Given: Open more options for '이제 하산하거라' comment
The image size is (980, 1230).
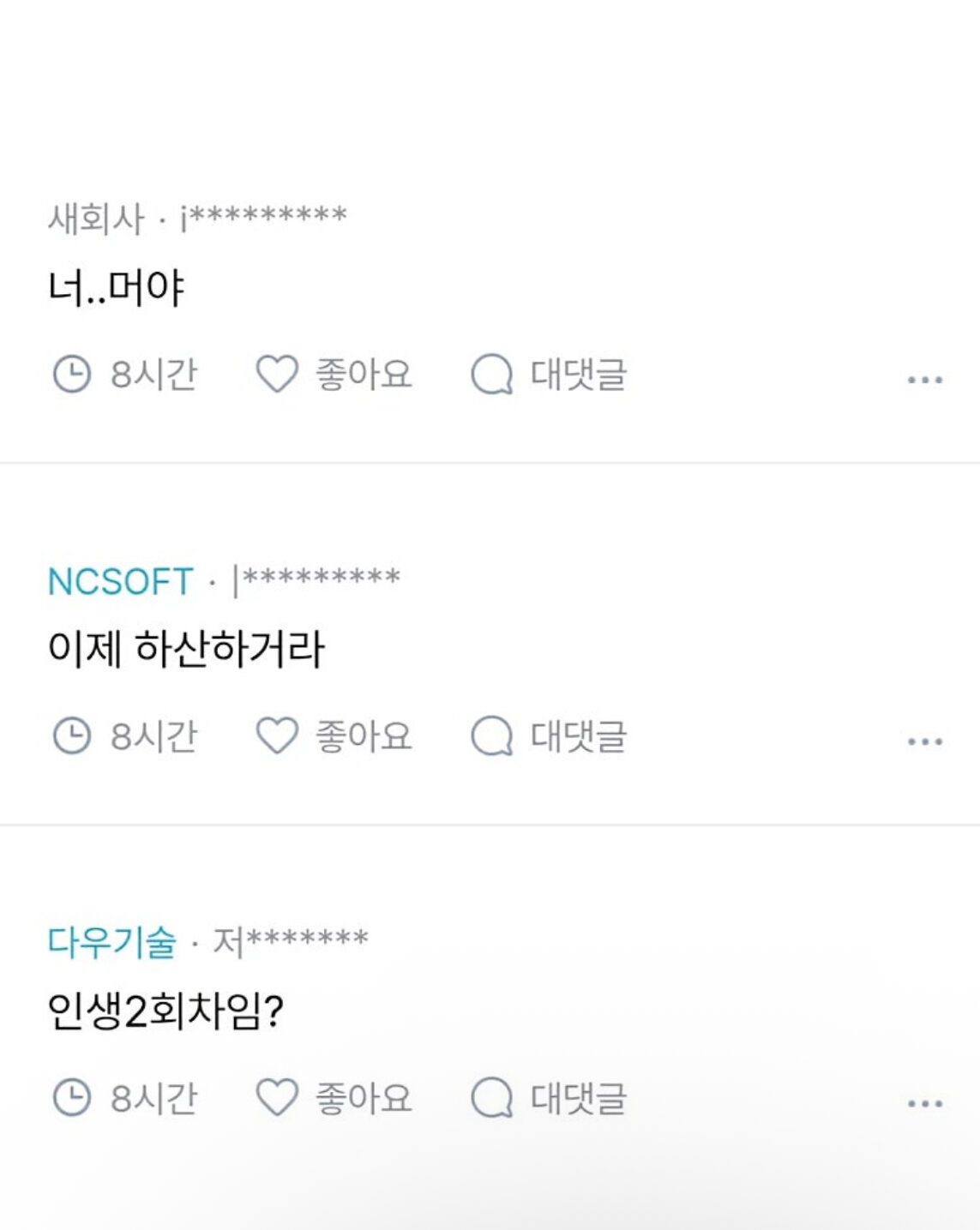Looking at the screenshot, I should click(924, 741).
